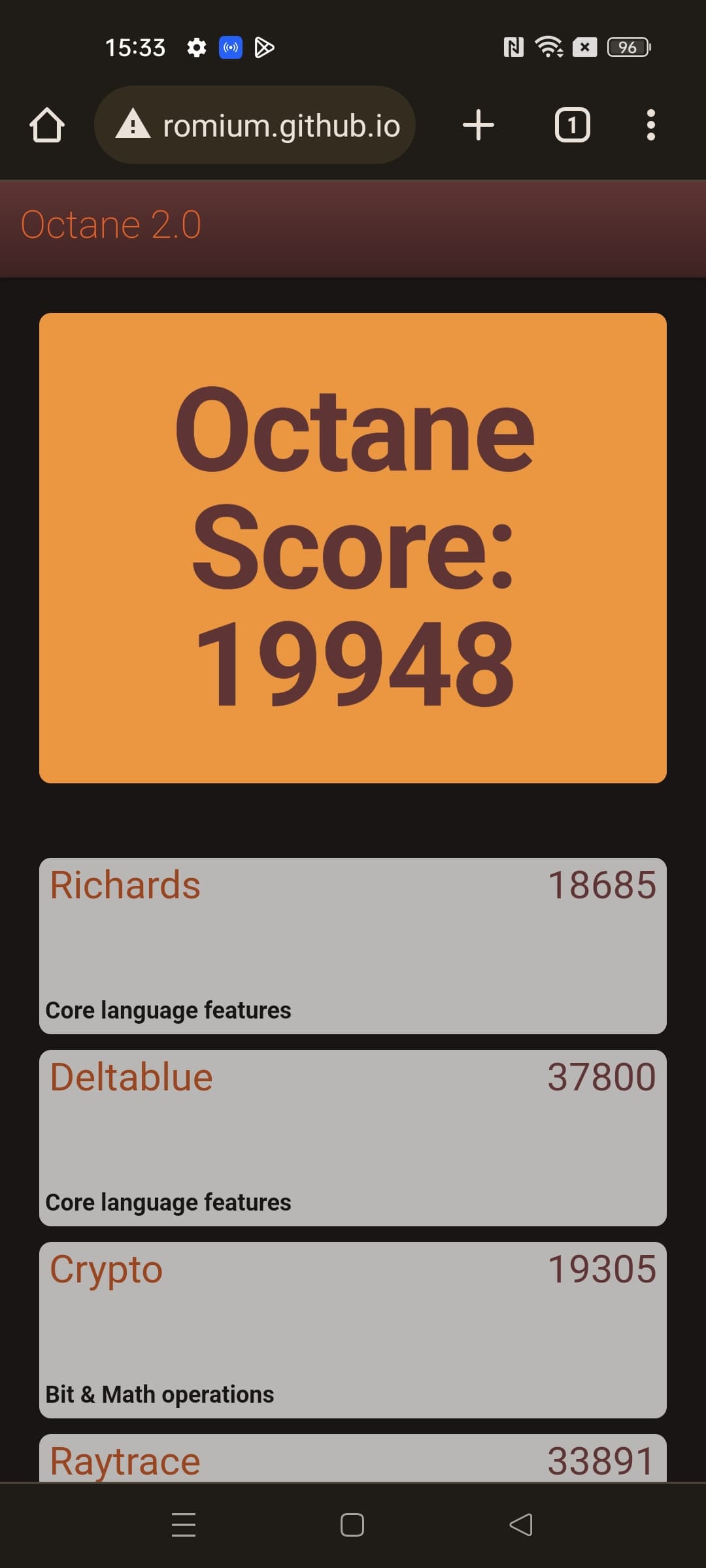The height and width of the screenshot is (1568, 706).
Task: Go back using the system back button
Action: pyautogui.click(x=521, y=1525)
